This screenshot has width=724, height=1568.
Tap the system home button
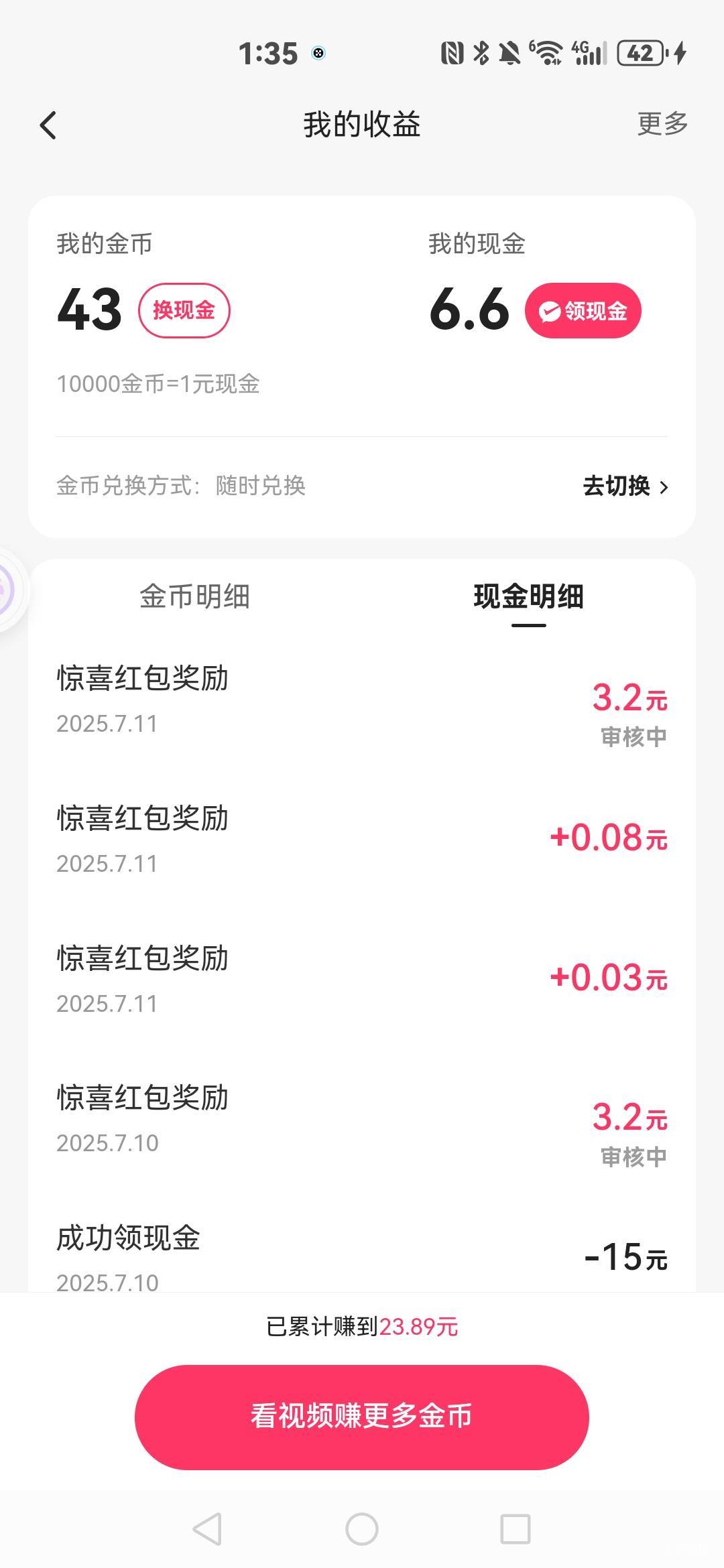(362, 1529)
